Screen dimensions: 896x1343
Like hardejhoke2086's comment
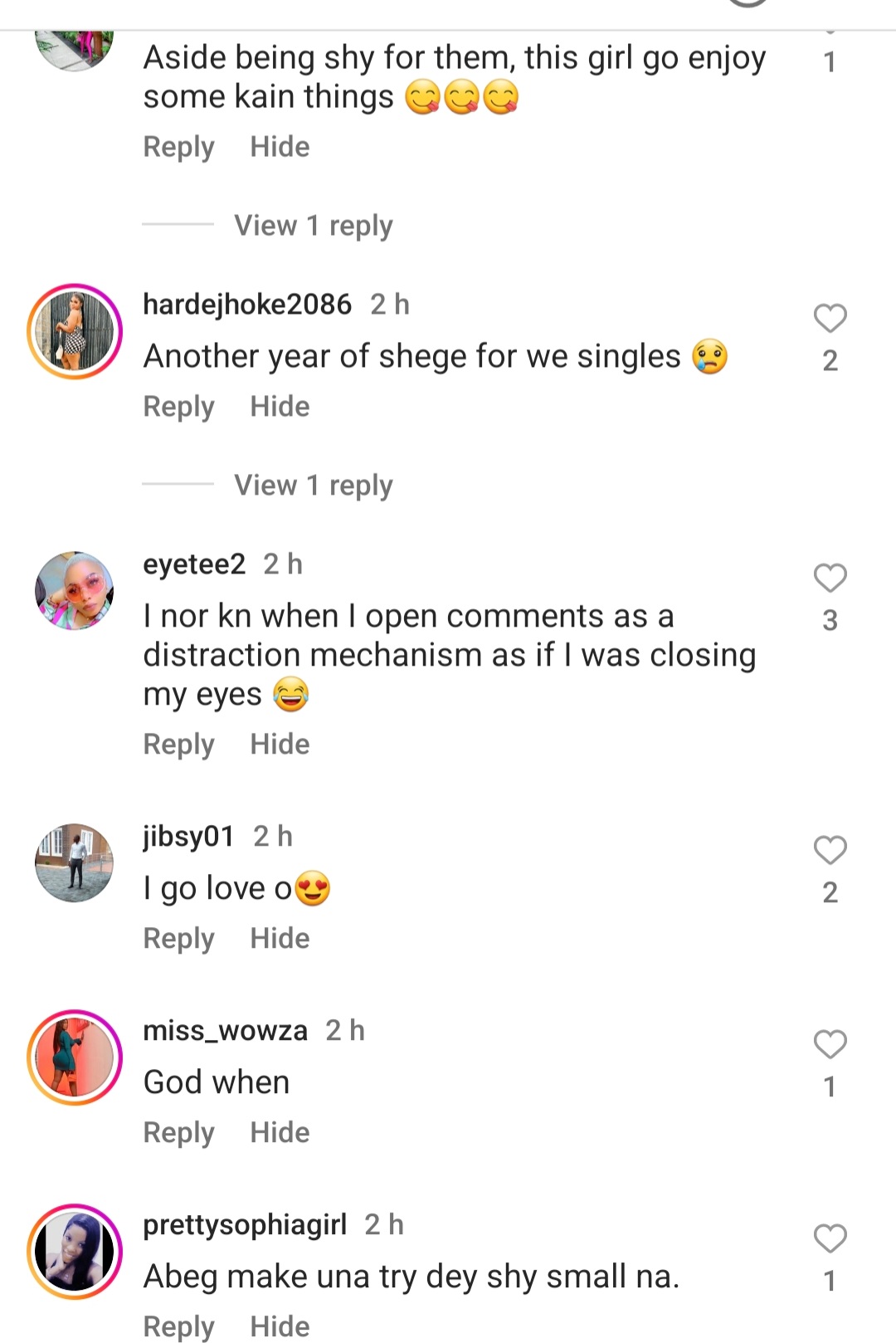coord(830,318)
